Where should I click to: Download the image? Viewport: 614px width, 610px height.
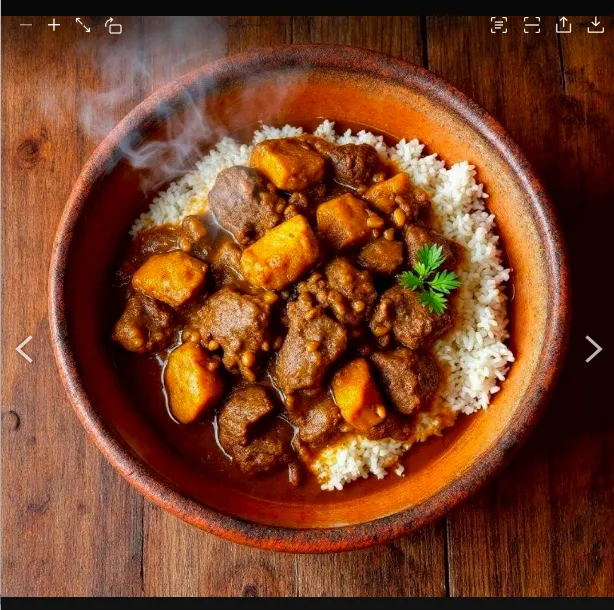pos(595,25)
